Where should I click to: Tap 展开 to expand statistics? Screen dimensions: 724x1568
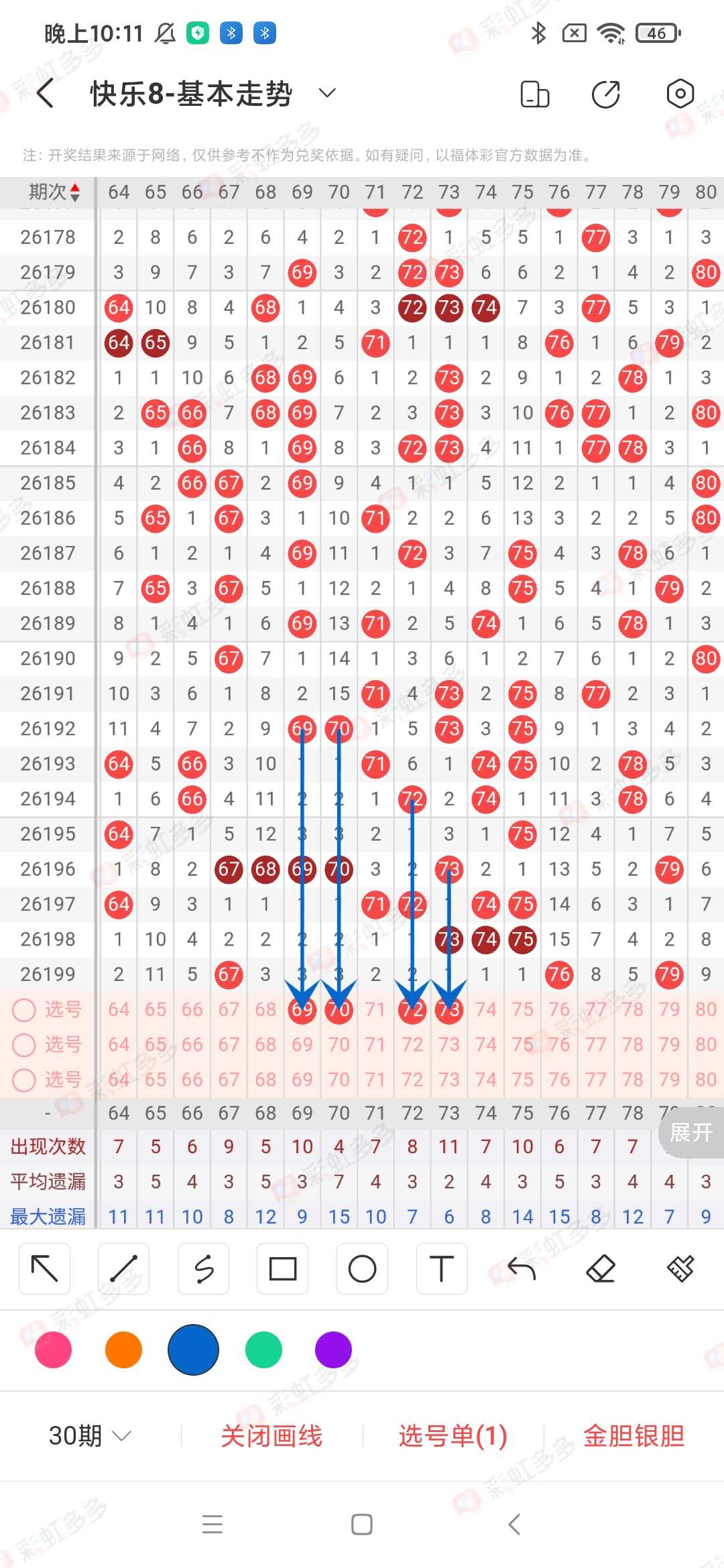pyautogui.click(x=691, y=1132)
